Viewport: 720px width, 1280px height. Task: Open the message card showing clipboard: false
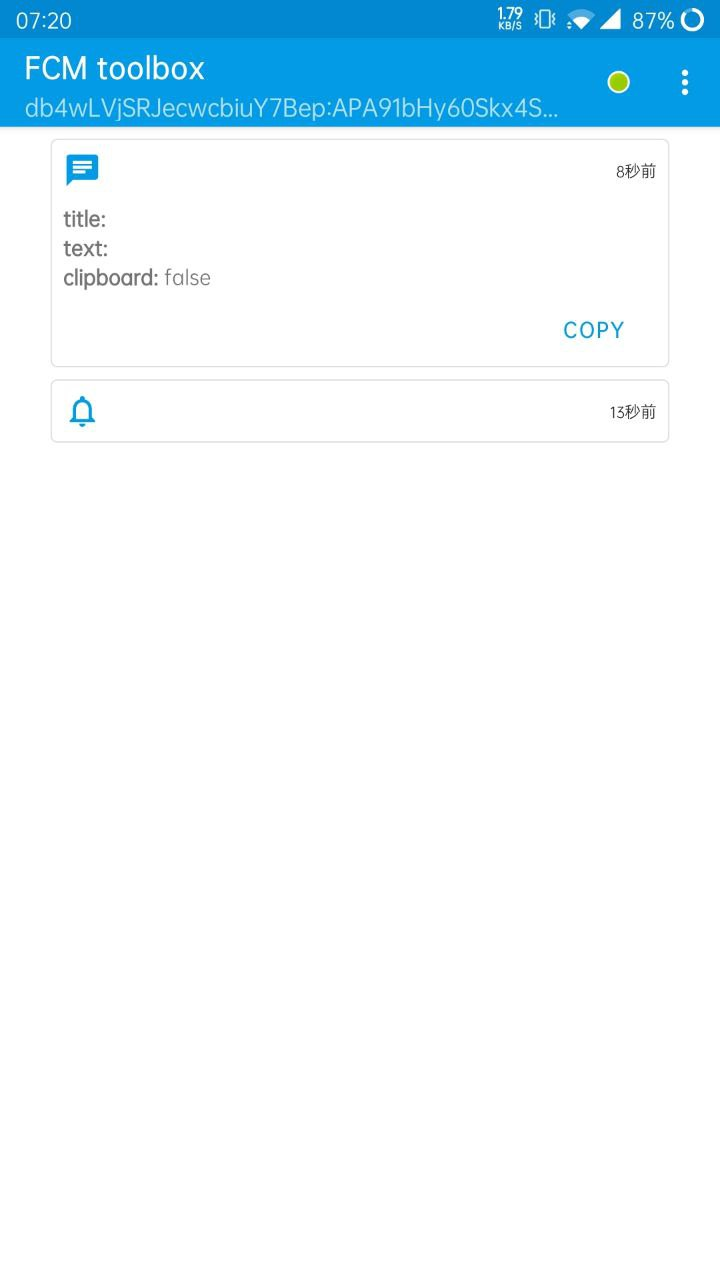(360, 253)
